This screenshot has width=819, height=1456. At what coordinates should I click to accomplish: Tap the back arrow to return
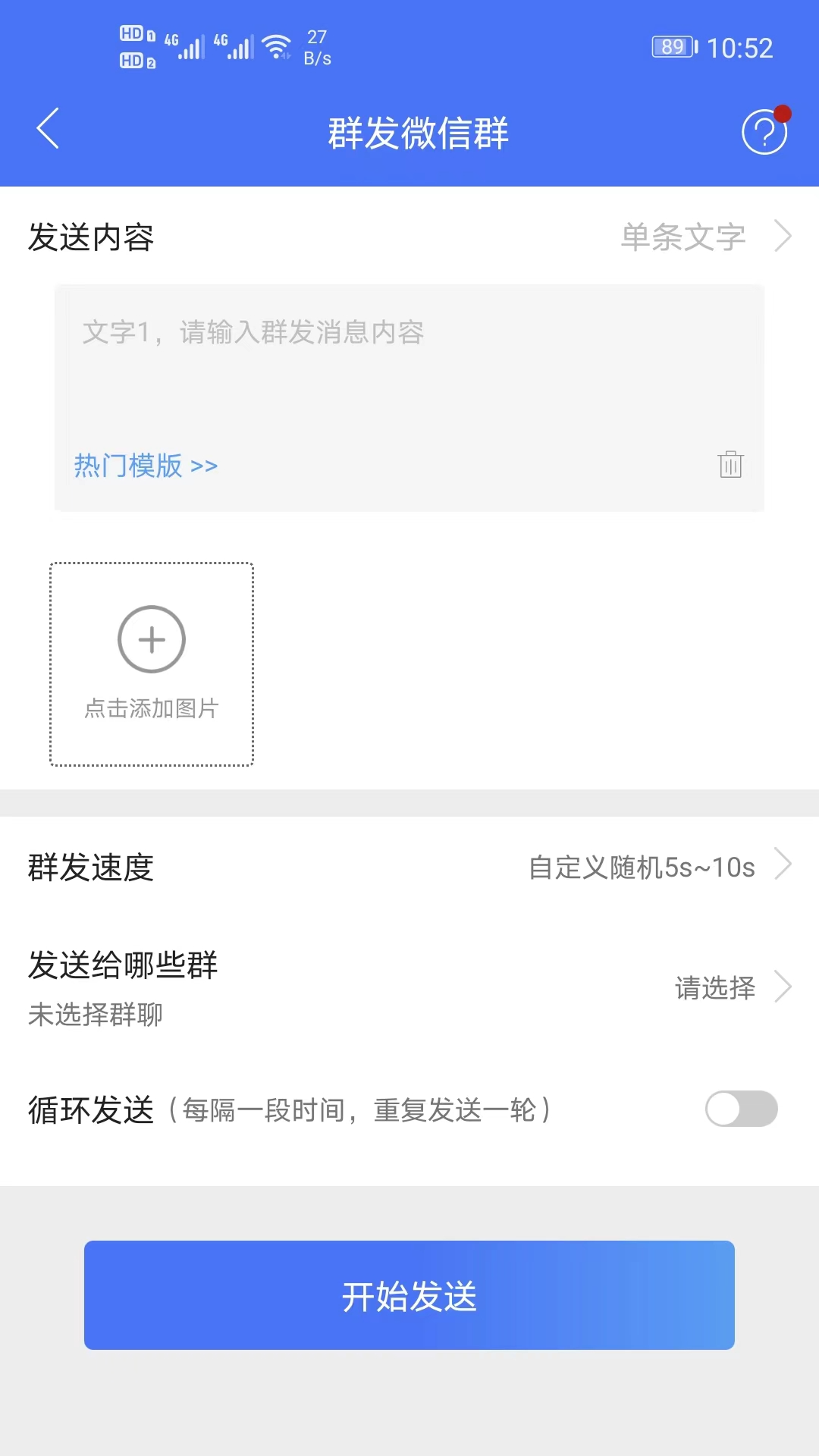[48, 129]
